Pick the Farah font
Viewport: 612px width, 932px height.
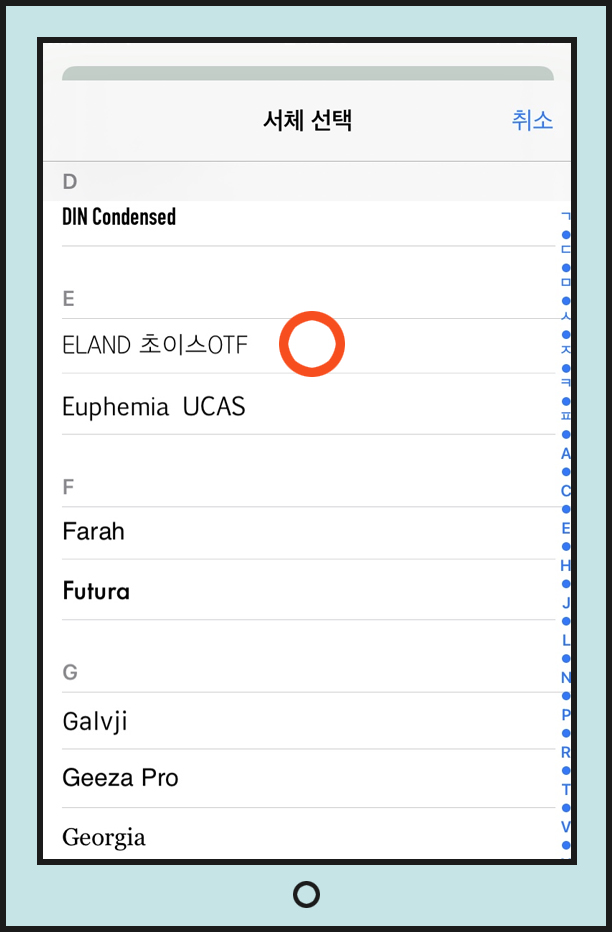94,532
